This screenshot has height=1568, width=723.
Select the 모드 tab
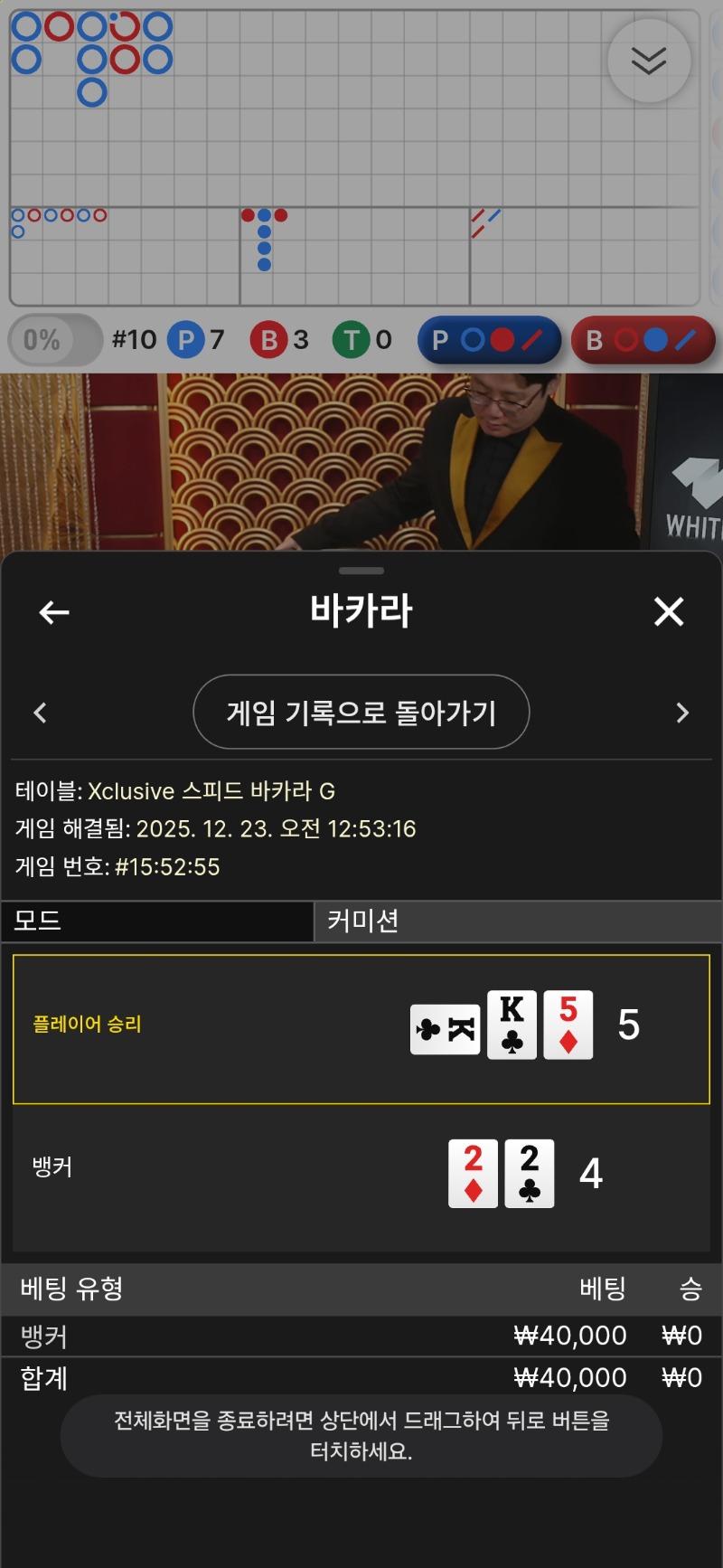click(157, 921)
